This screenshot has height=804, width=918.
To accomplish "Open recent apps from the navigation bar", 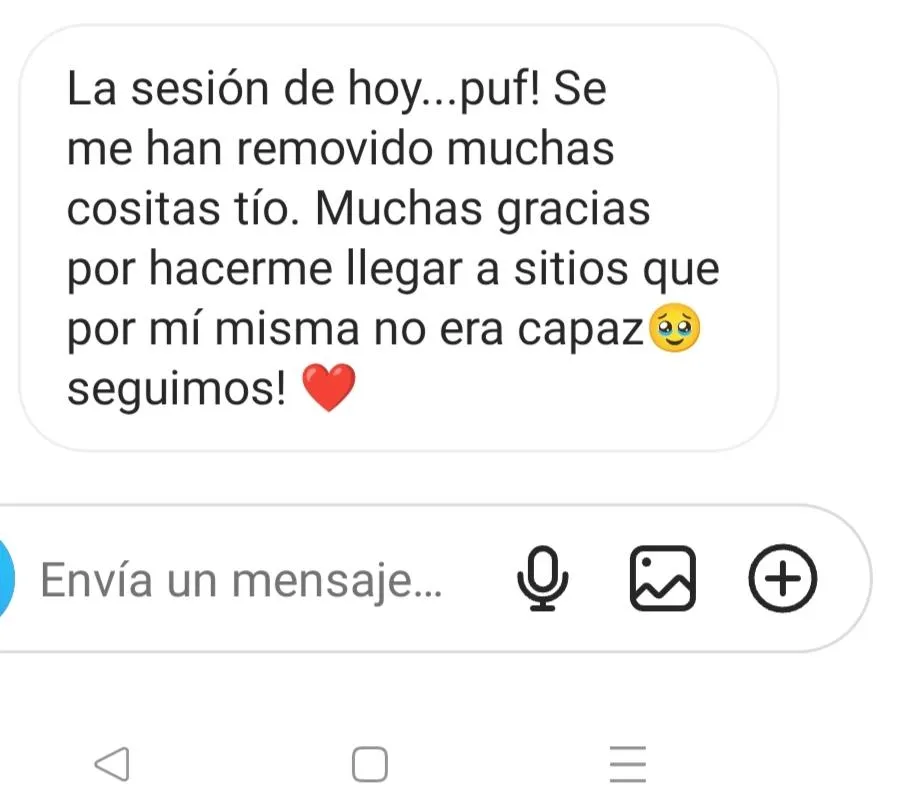I will [629, 765].
